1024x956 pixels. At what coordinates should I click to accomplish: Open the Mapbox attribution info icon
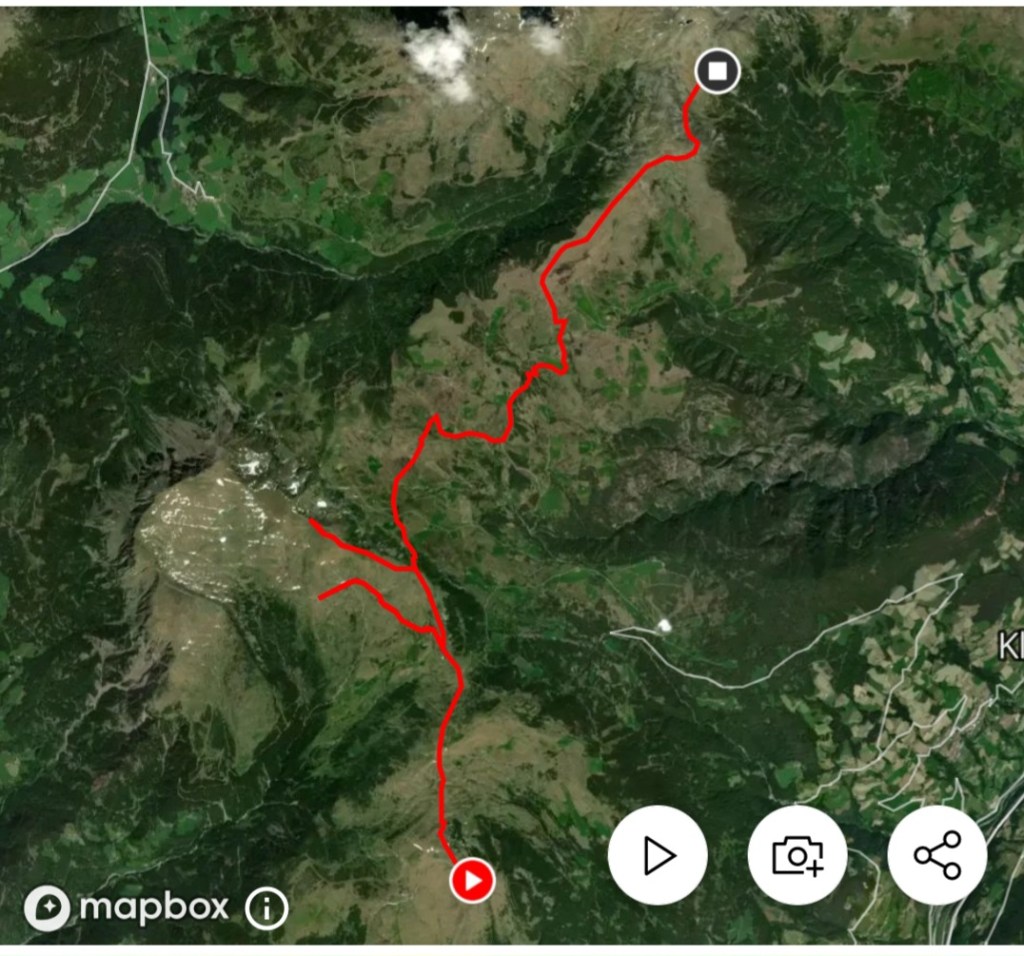click(x=267, y=908)
